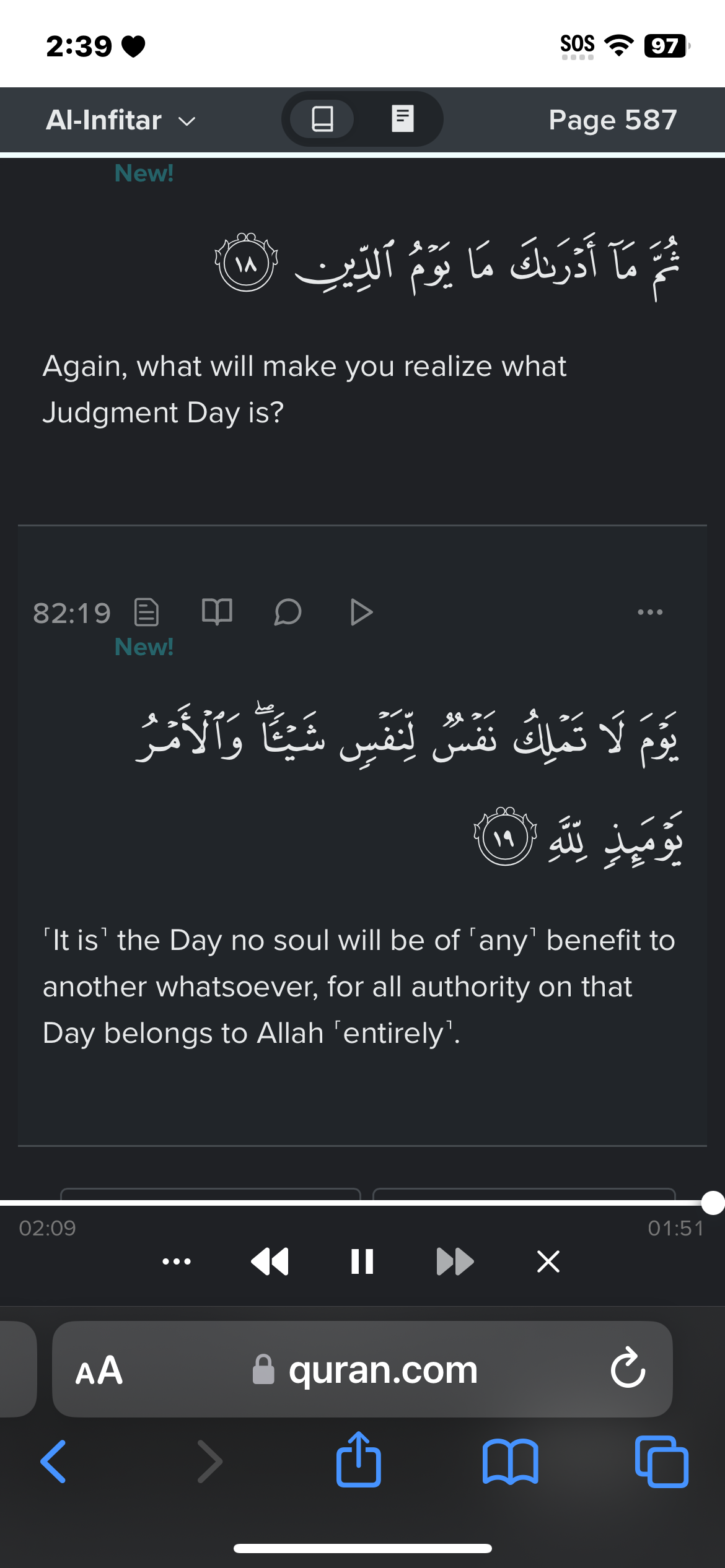
Task: Open reflections book icon for 82:19
Action: tap(217, 612)
